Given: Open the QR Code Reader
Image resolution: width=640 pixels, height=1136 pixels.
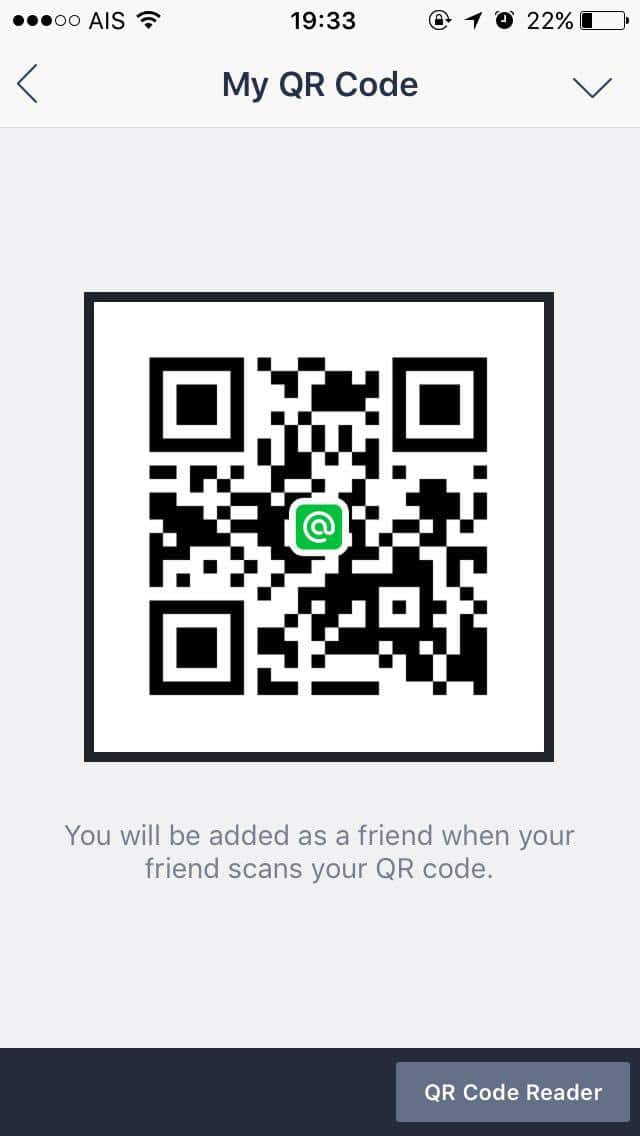Looking at the screenshot, I should click(513, 1092).
